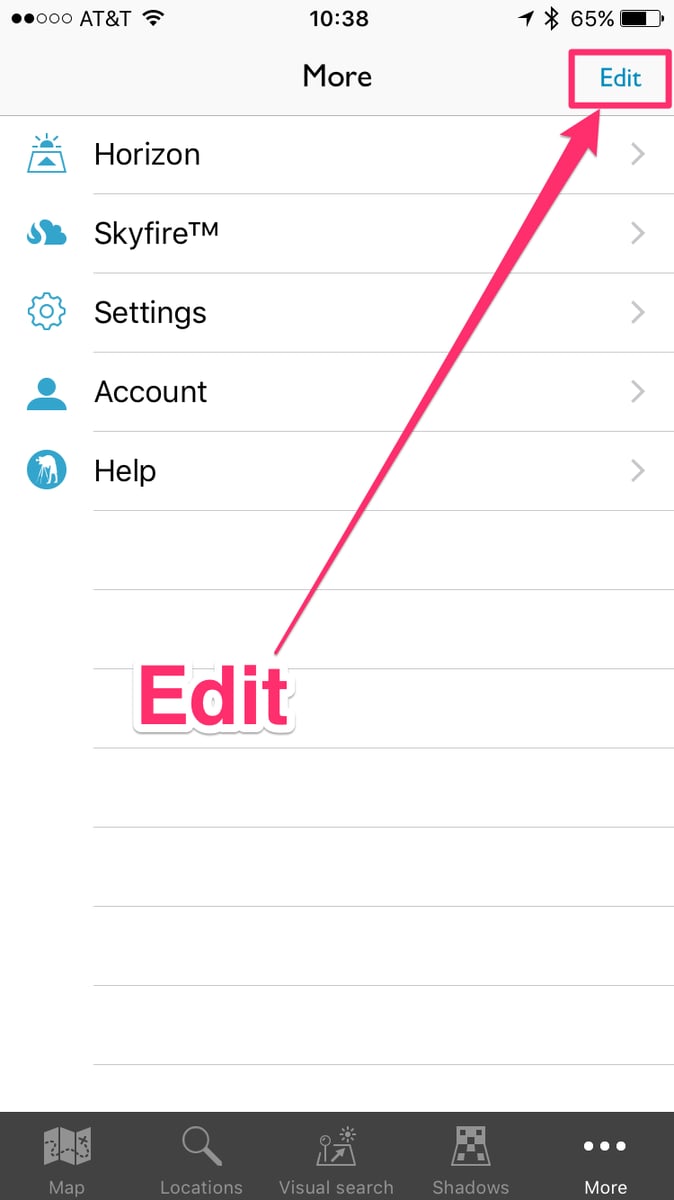Tap Edit in the top bar

tap(620, 77)
